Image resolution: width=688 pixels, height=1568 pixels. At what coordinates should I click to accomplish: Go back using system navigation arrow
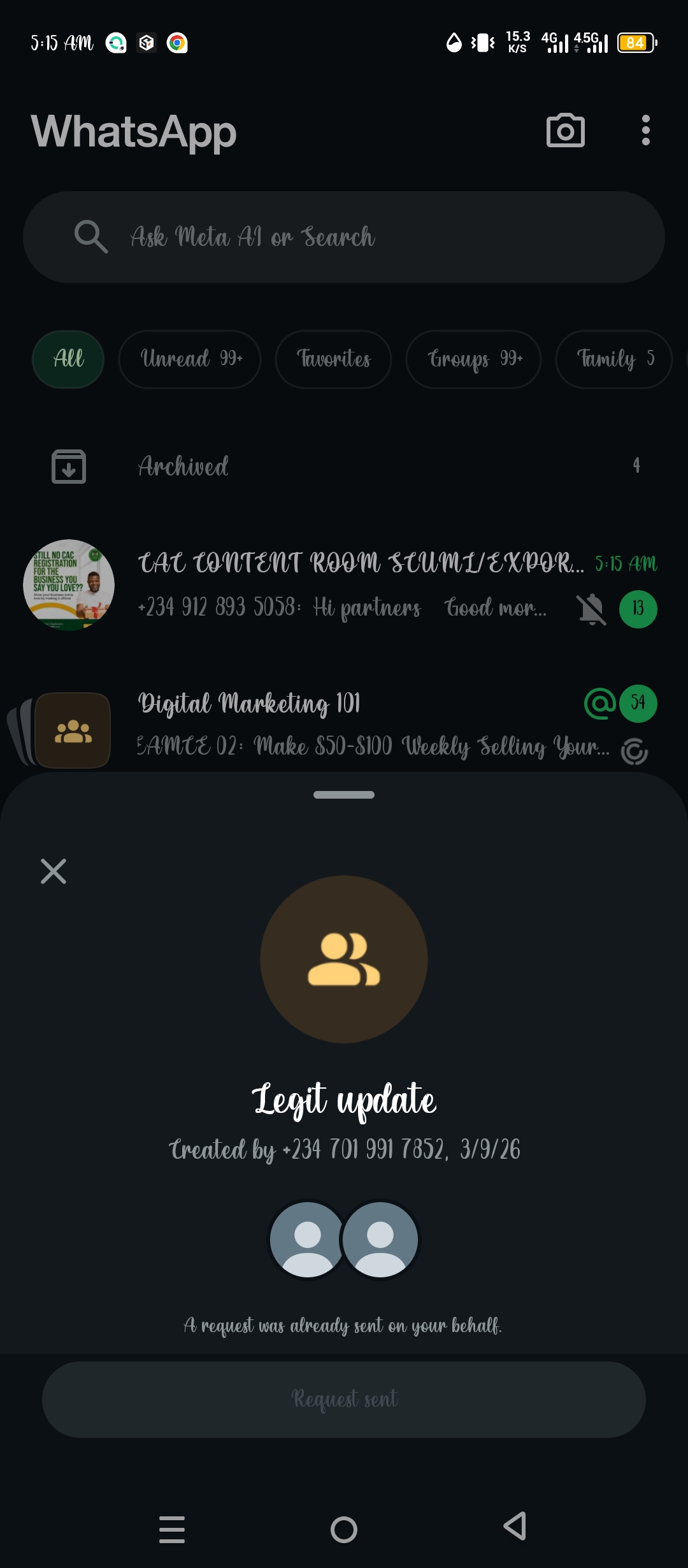point(515,1527)
